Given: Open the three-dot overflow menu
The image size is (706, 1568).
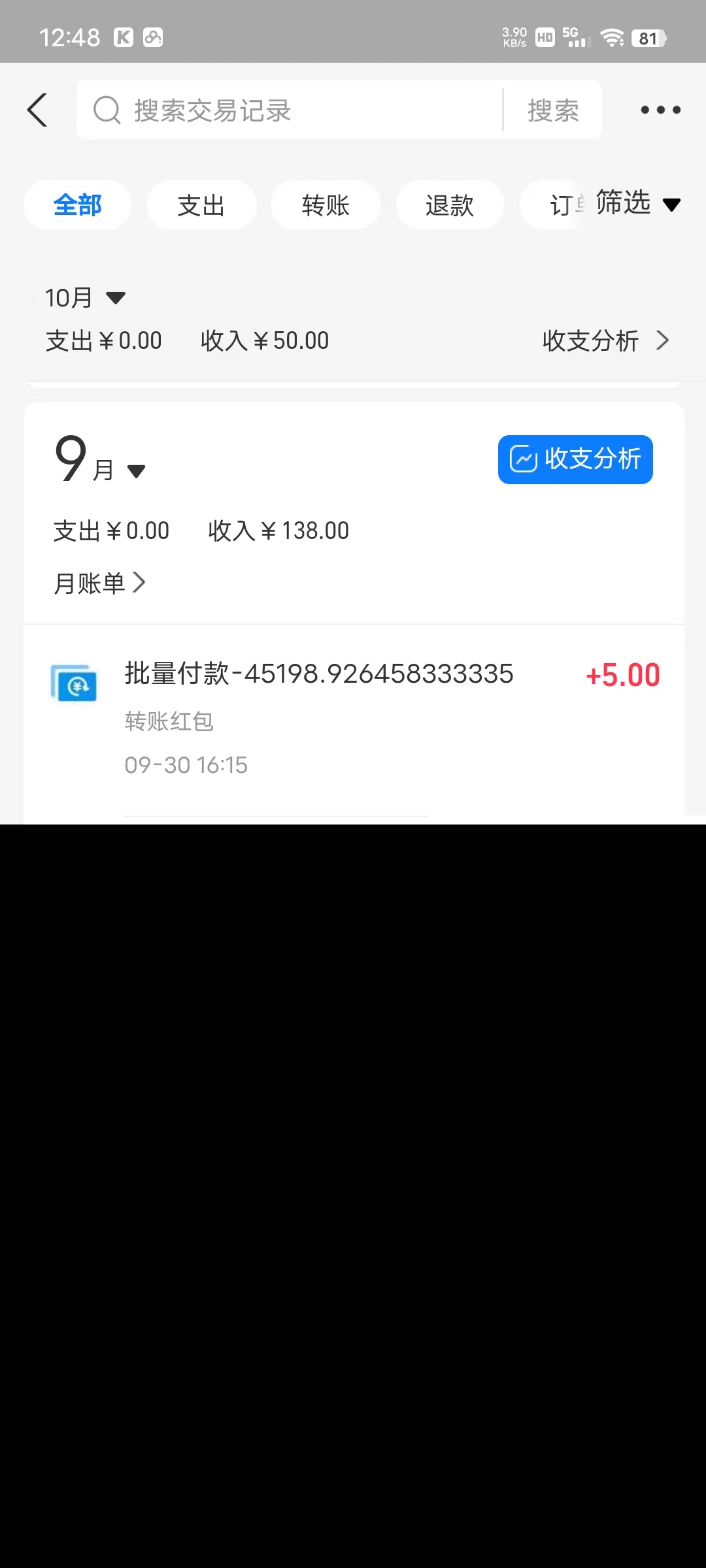Looking at the screenshot, I should click(x=660, y=110).
